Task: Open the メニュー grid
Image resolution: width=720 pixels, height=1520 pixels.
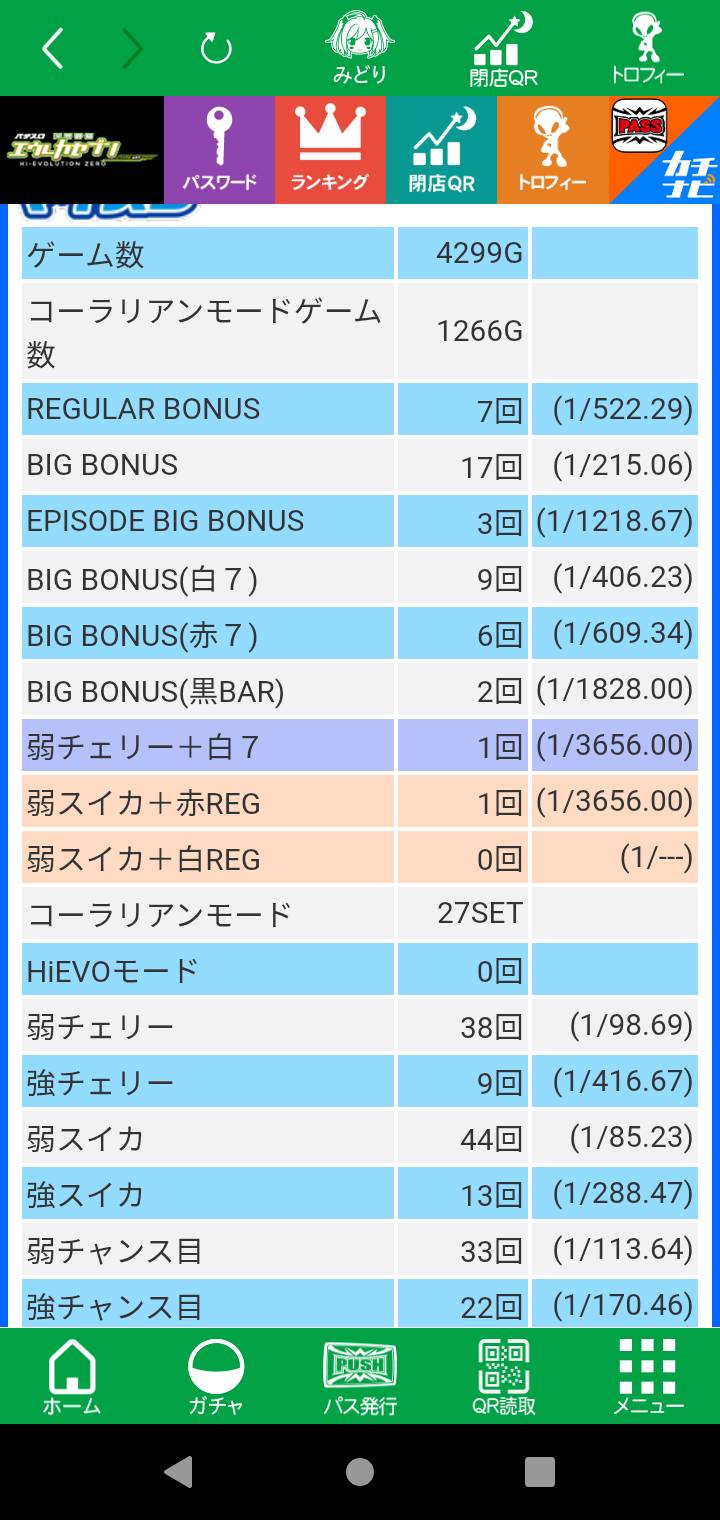Action: point(648,1377)
